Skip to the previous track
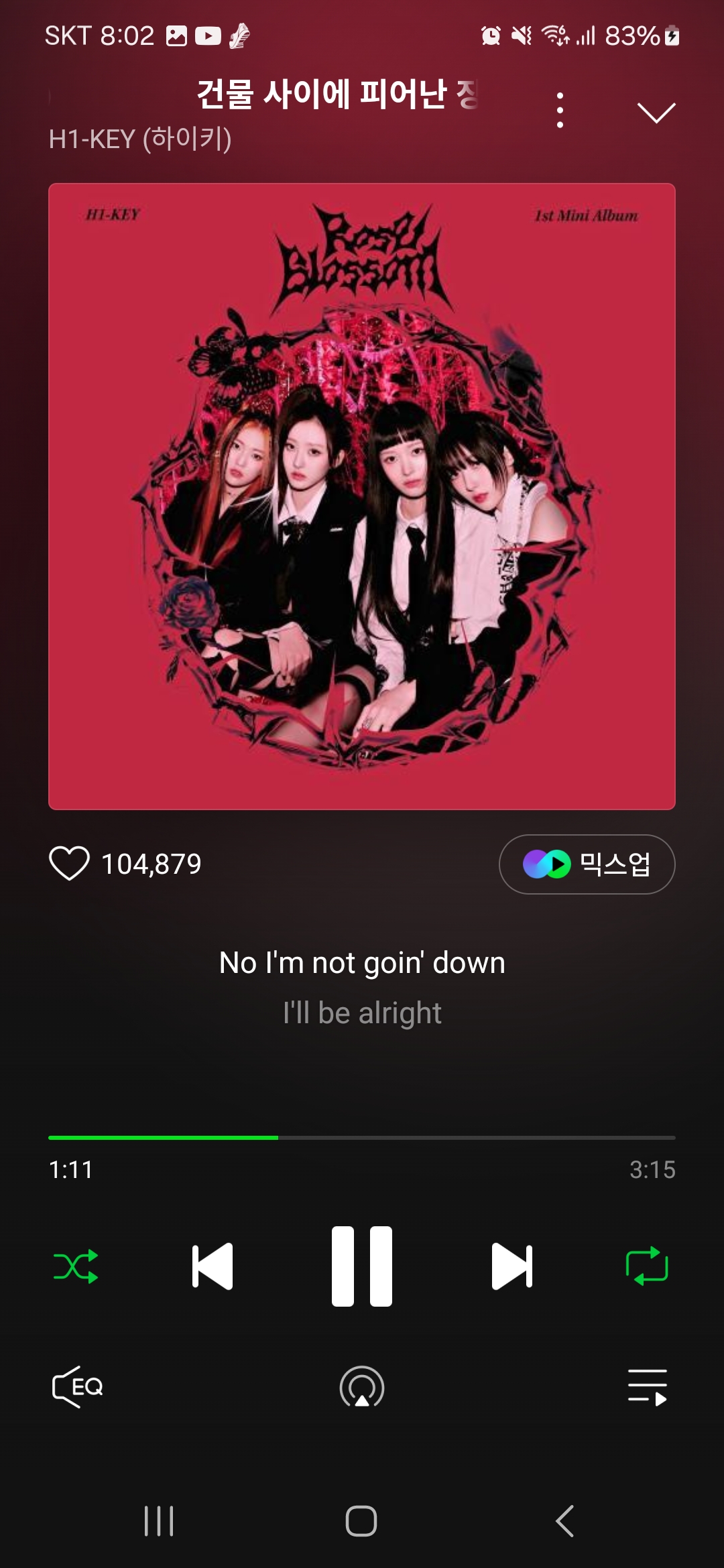The image size is (724, 1568). 213,1266
